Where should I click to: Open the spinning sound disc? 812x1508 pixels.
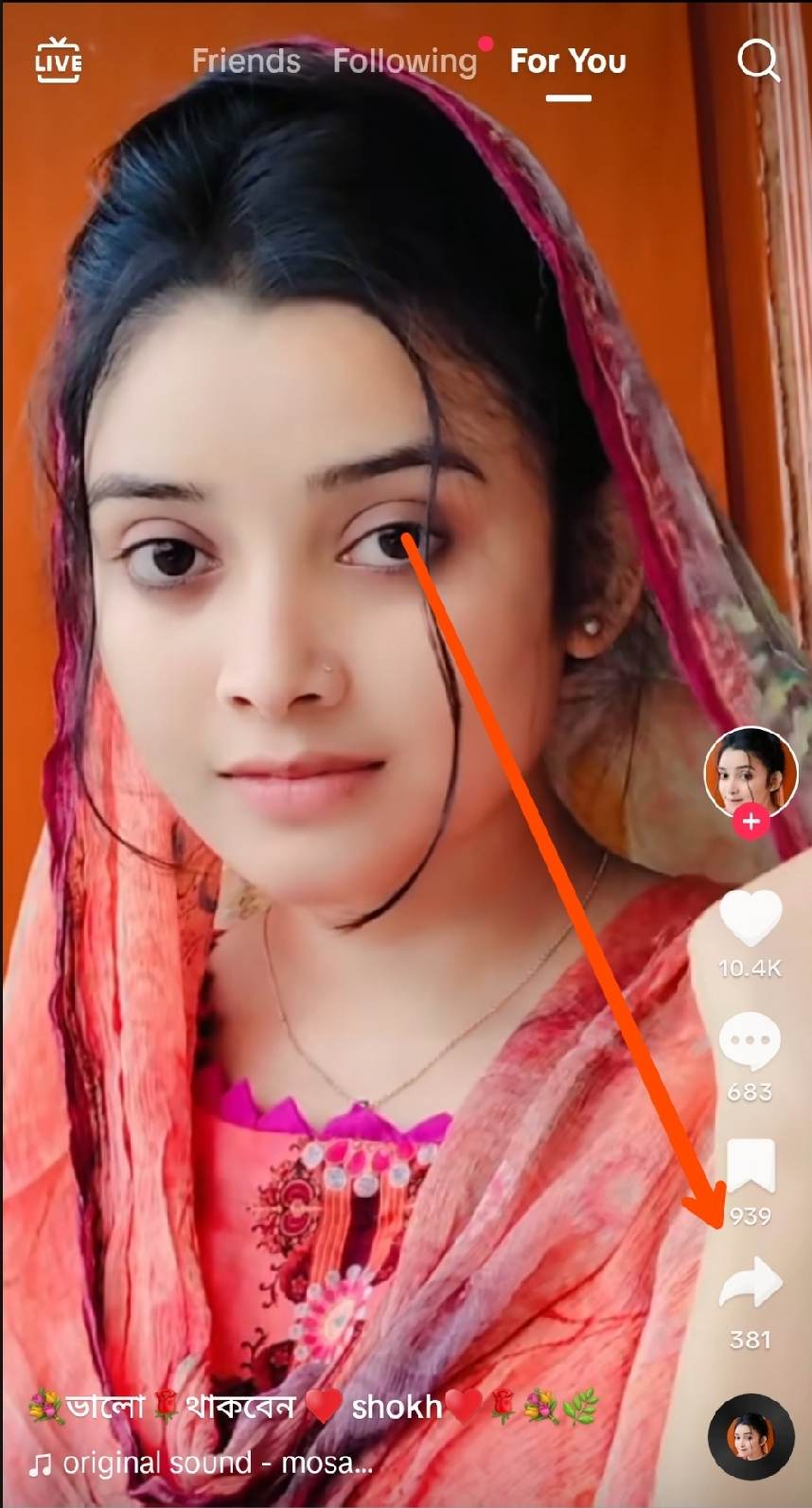pyautogui.click(x=750, y=1436)
